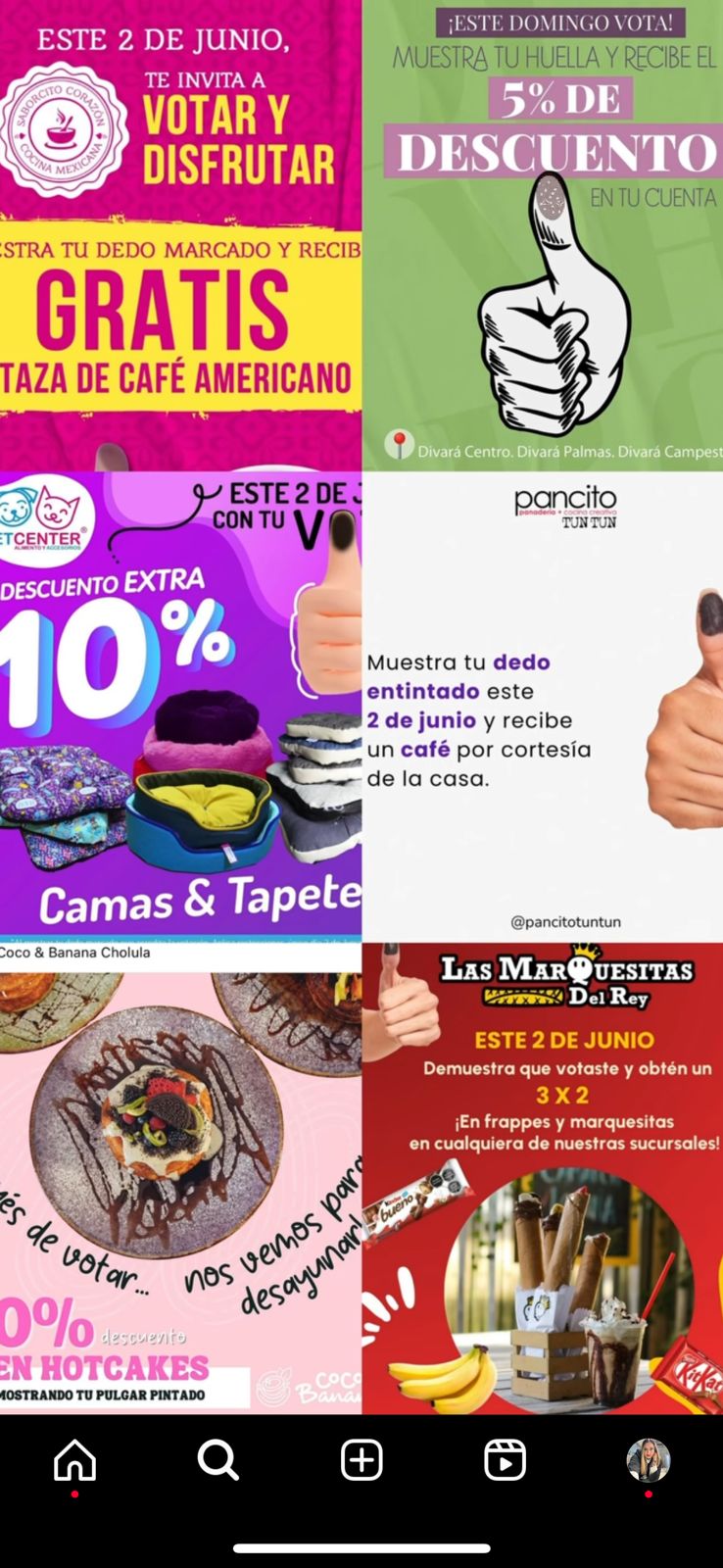Switch to the Search explore tab
Screen dimensions: 723x1568
(x=217, y=1460)
